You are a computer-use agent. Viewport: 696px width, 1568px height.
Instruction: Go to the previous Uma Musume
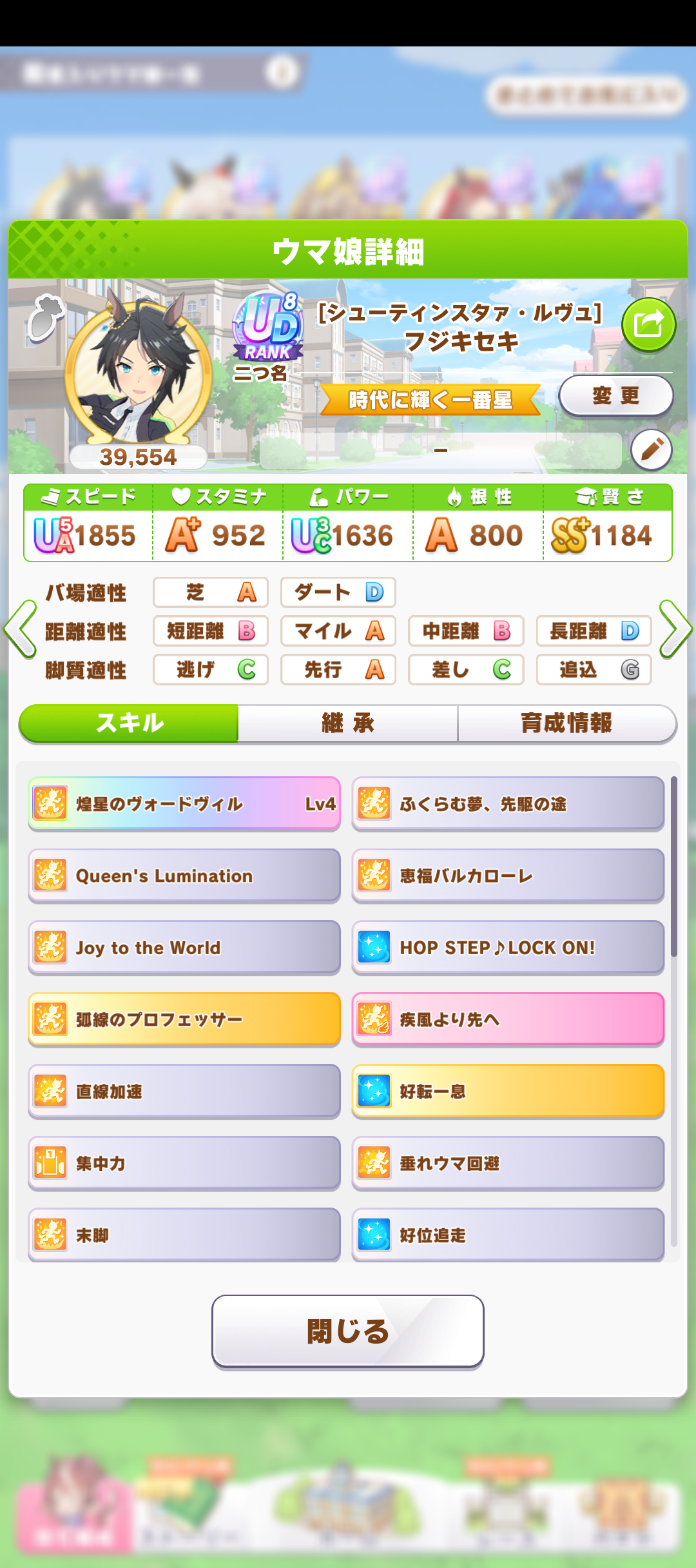coord(21,629)
